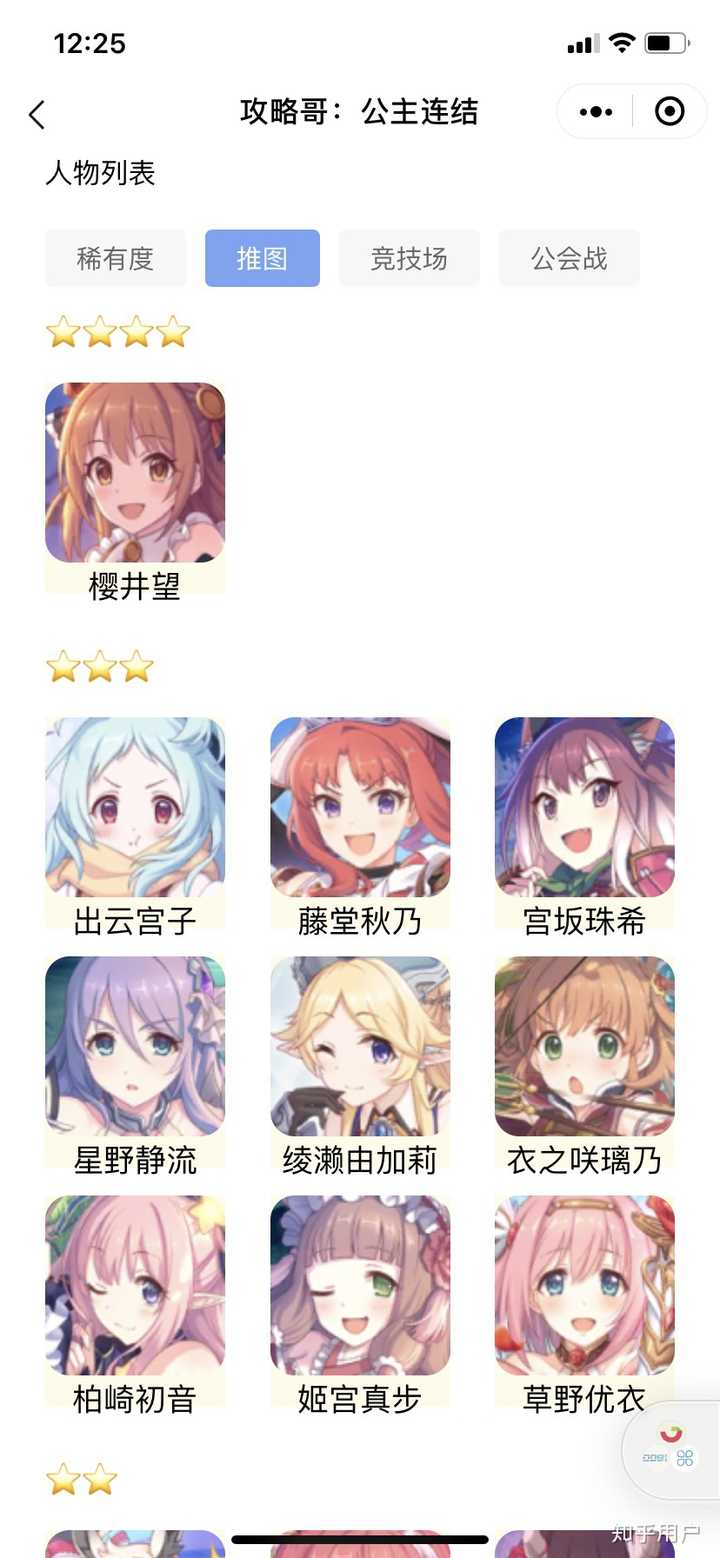
Task: Tap the cellular signal bars icon
Action: [x=585, y=43]
